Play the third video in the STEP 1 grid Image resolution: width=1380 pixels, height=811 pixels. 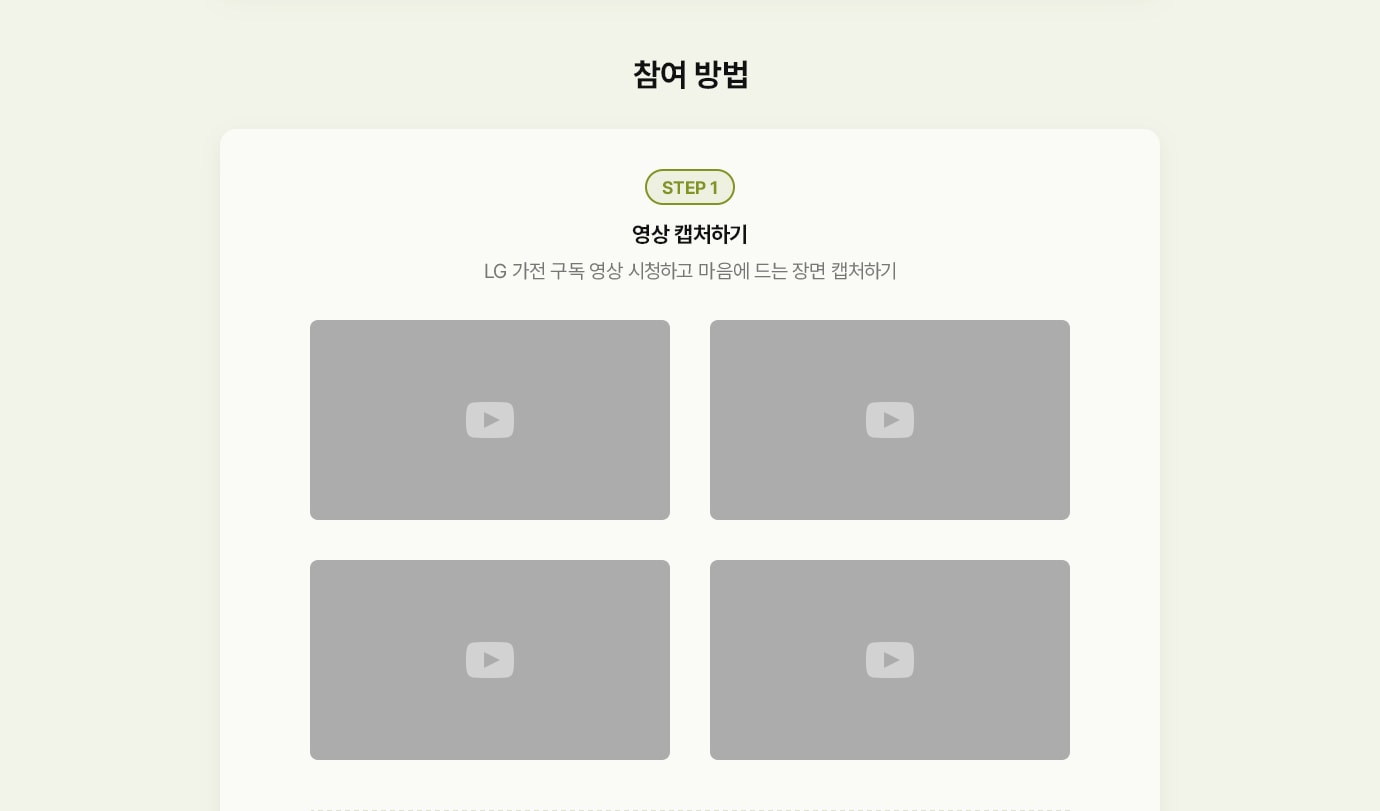490,660
